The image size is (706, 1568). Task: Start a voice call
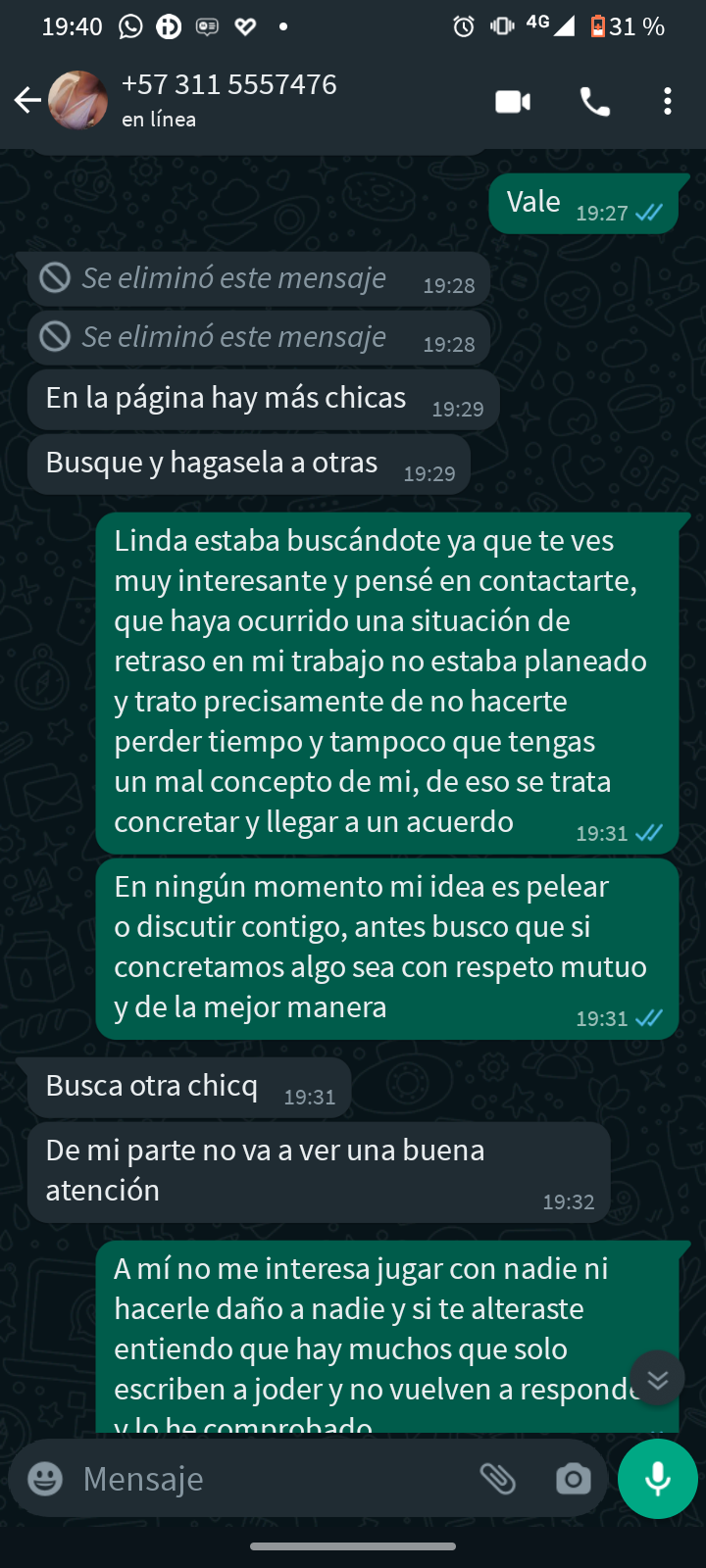[x=594, y=101]
